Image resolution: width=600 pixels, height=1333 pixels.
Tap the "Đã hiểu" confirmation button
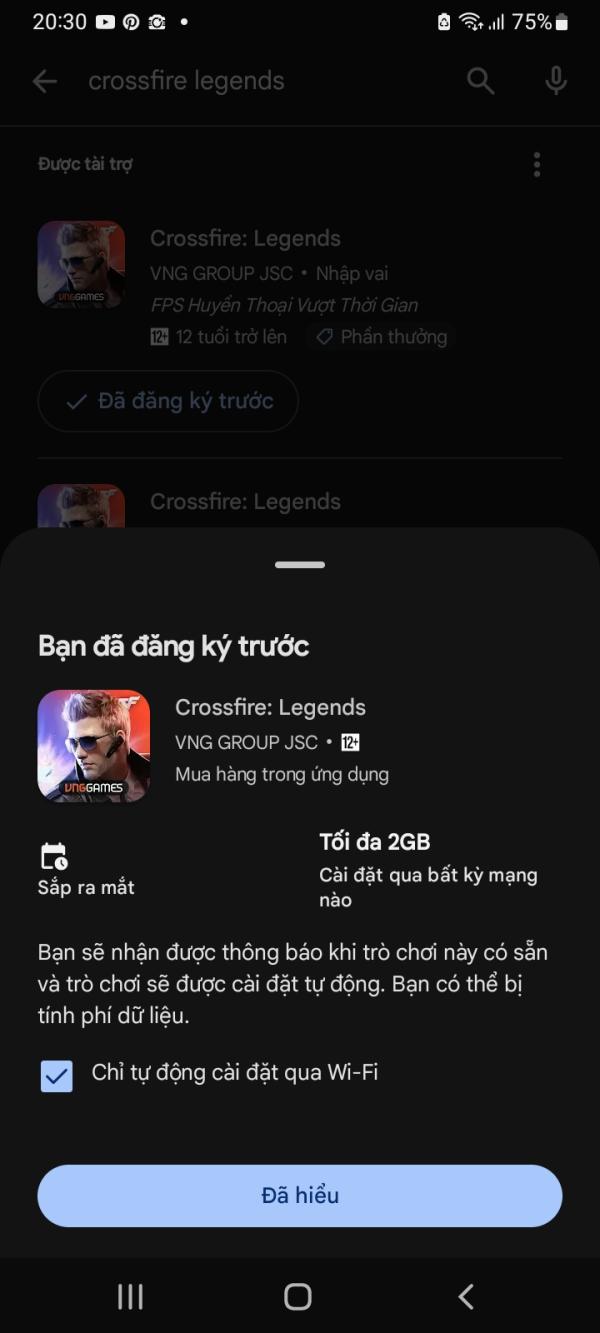click(300, 1195)
